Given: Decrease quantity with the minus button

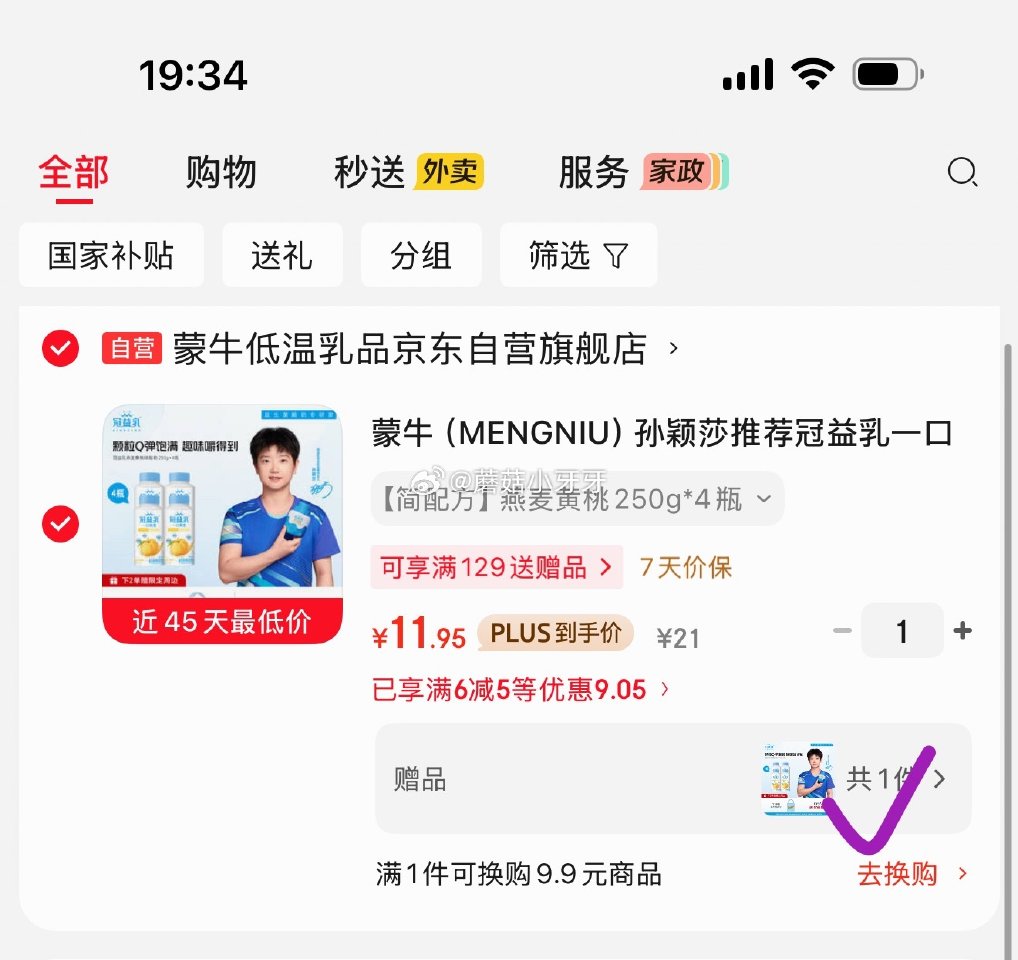Looking at the screenshot, I should tap(842, 631).
